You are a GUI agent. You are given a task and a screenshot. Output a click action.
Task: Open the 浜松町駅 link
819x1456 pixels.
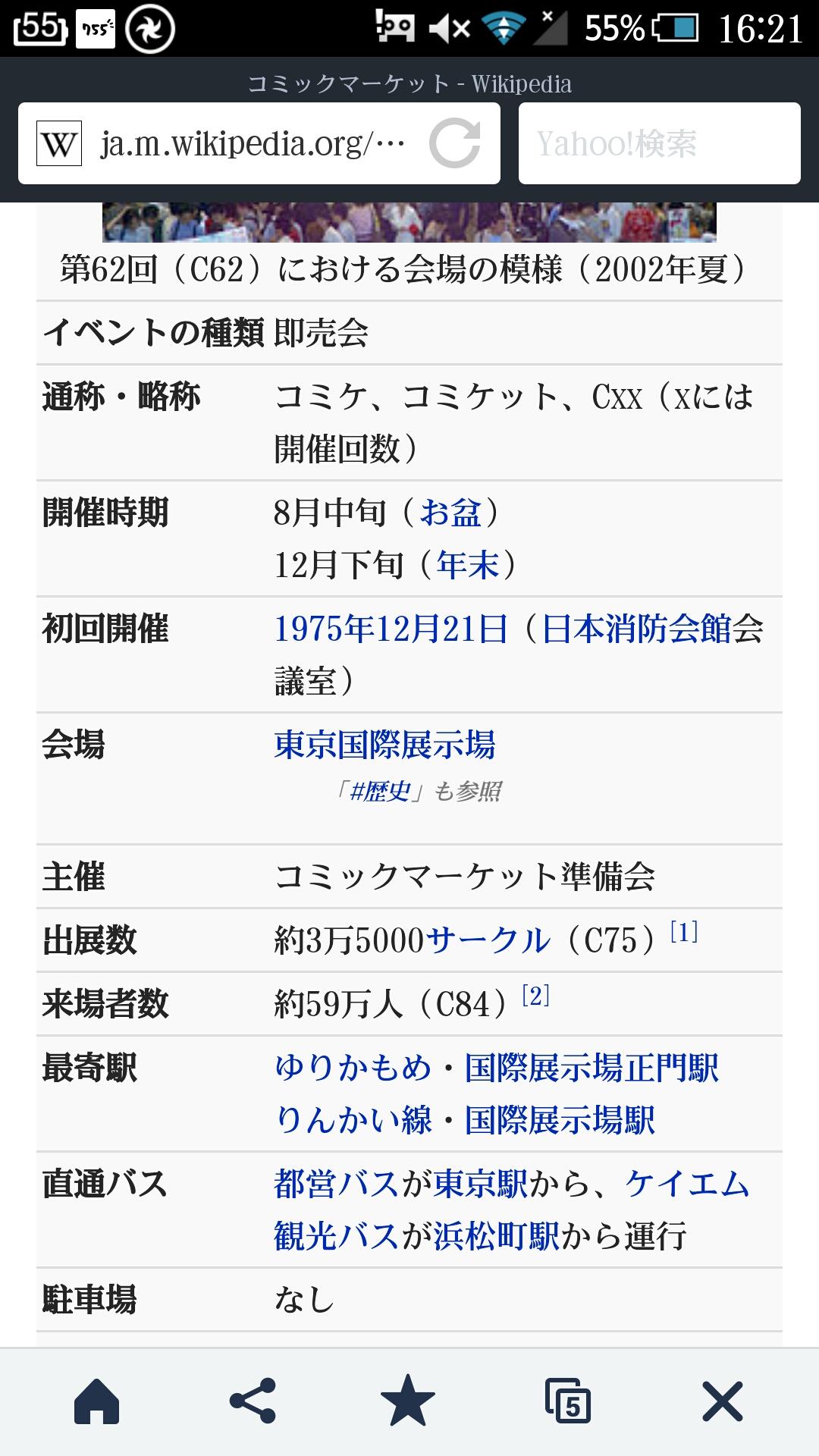(496, 1236)
